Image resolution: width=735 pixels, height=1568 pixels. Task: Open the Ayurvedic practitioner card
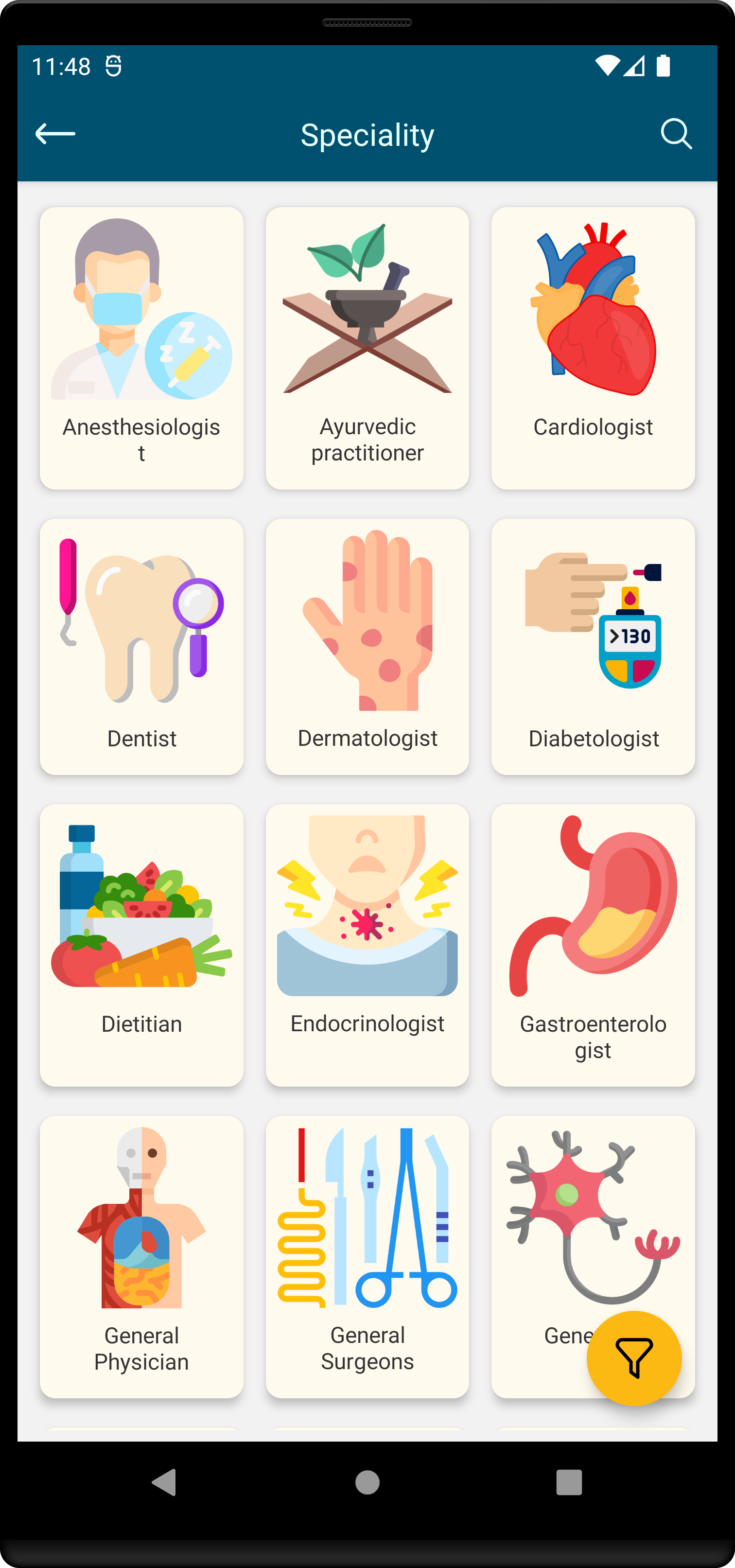(x=367, y=348)
